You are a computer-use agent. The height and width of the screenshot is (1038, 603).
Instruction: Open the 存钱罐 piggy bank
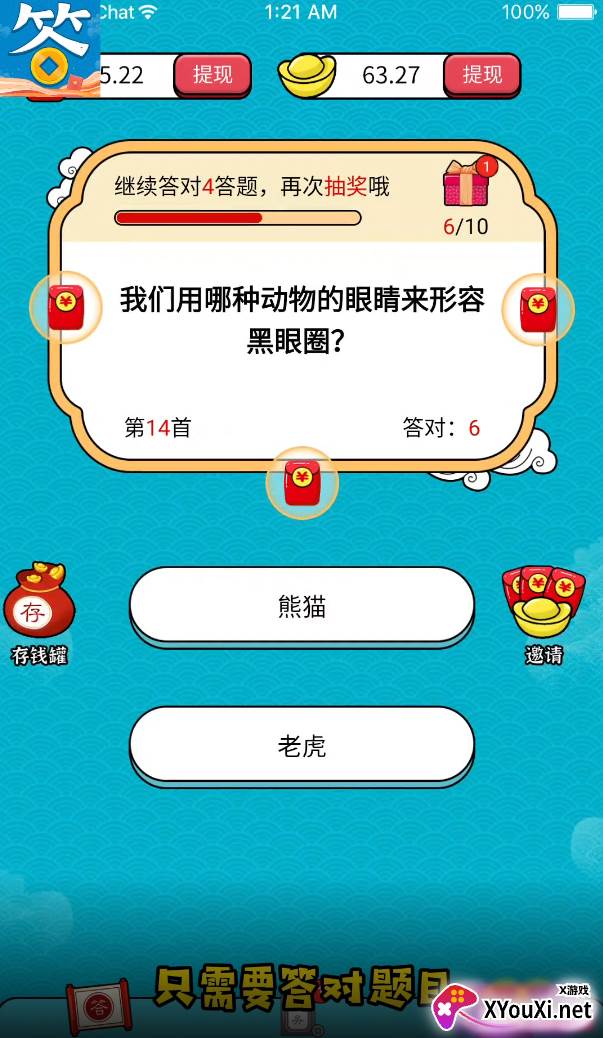coord(39,612)
